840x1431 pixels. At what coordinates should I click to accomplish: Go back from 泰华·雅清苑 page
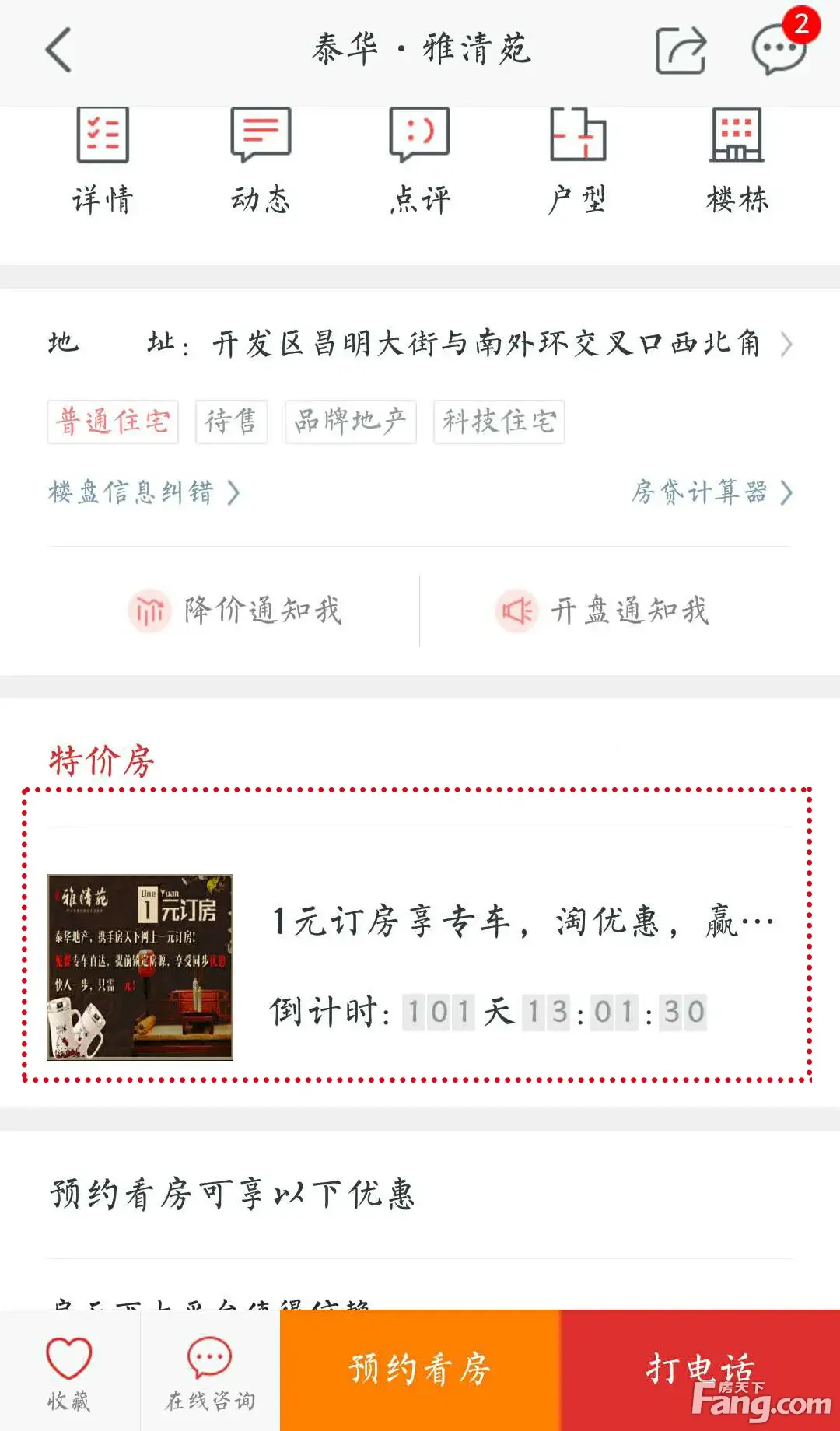pyautogui.click(x=59, y=50)
